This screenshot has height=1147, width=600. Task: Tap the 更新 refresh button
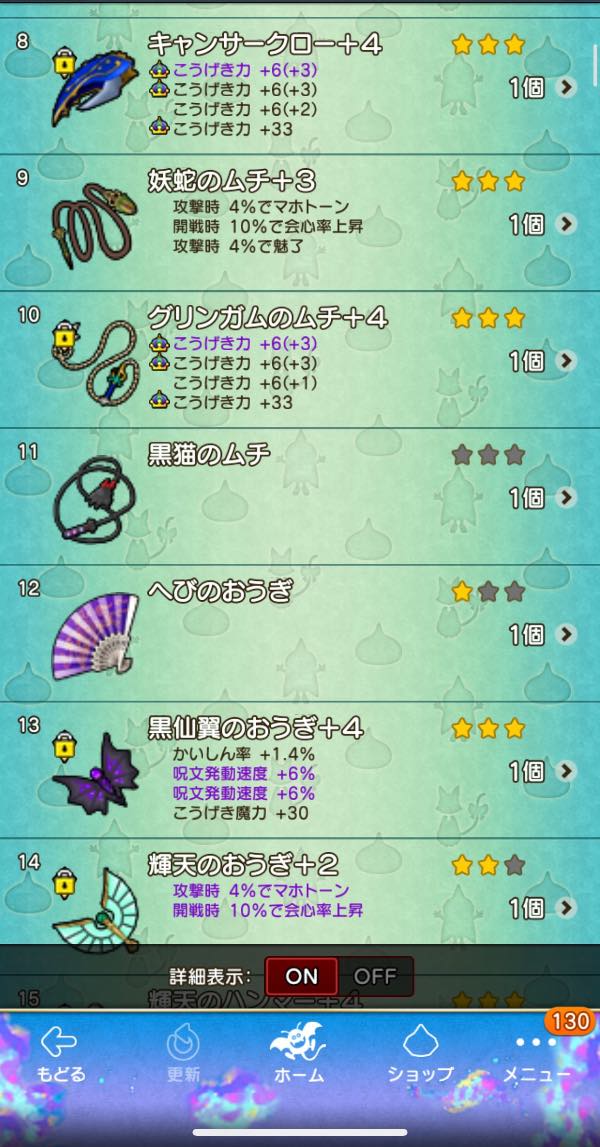(x=183, y=1055)
